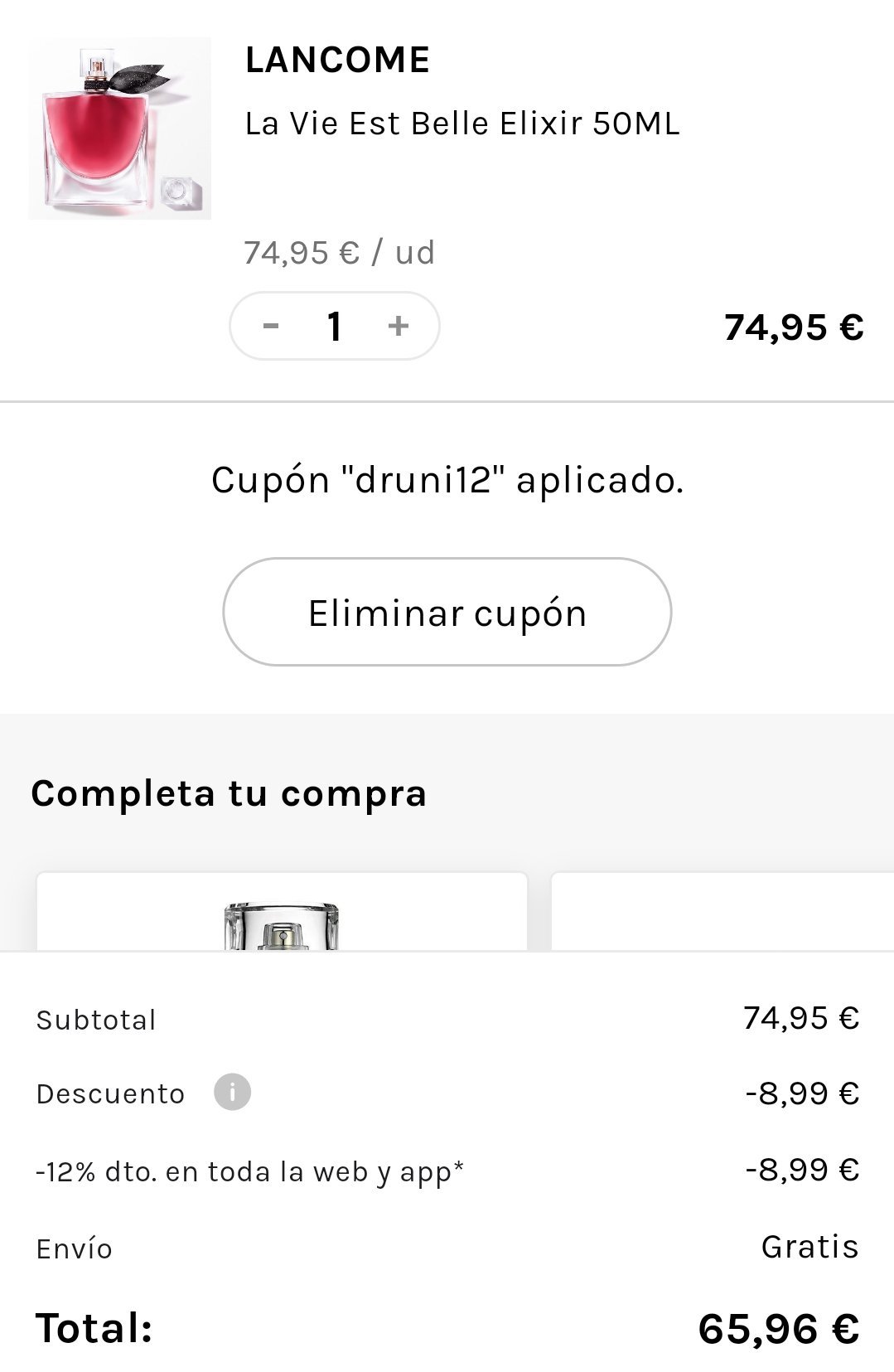
Task: Tap Eliminar cupón button
Action: coord(447,613)
